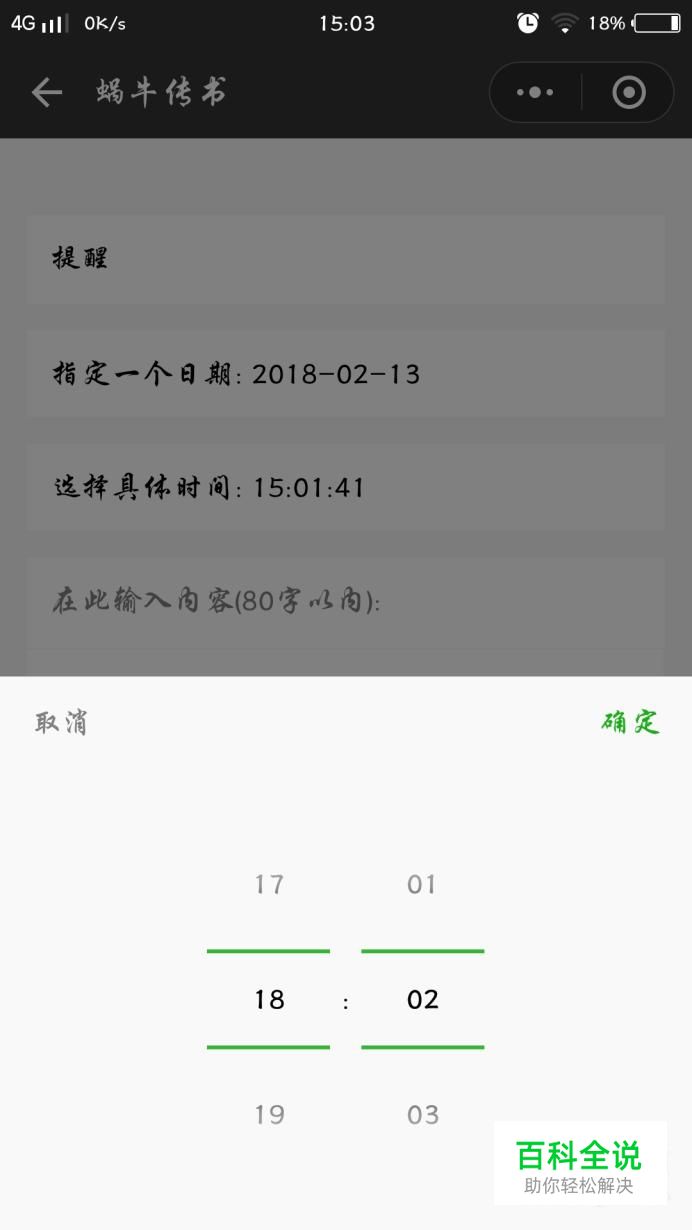Close the mini program via circle icon

[x=629, y=93]
